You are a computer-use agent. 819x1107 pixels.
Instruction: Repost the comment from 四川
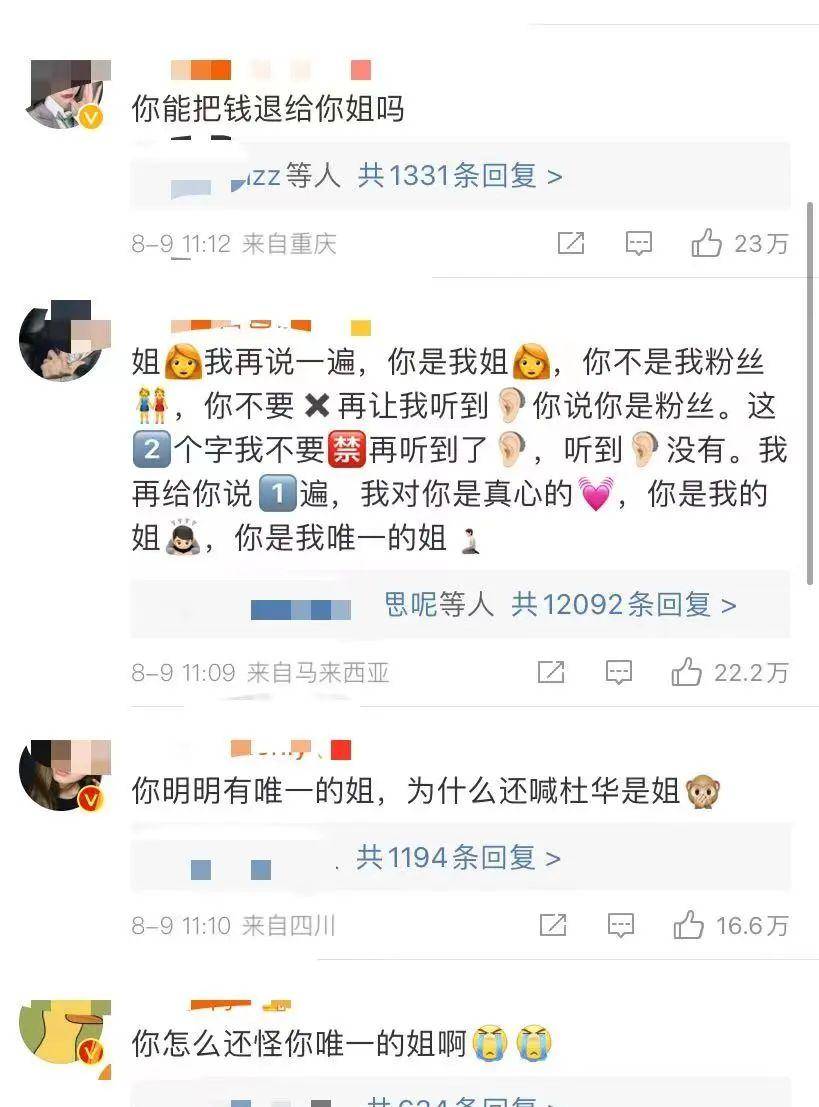tap(553, 925)
